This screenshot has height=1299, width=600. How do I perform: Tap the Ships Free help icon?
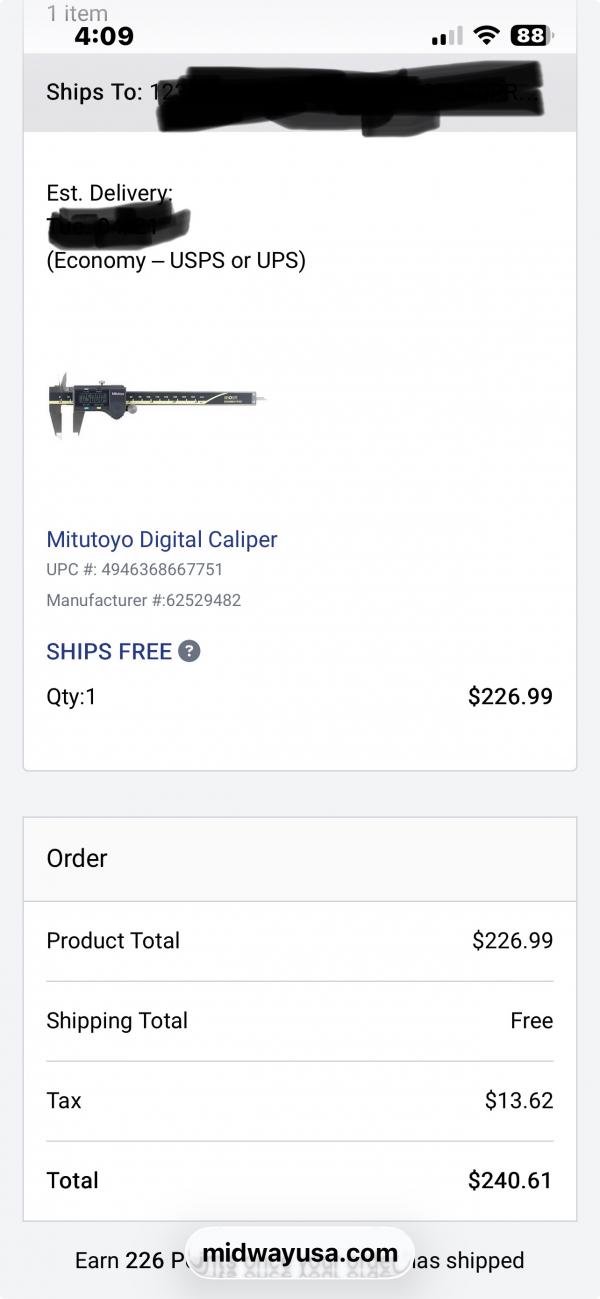pos(189,651)
